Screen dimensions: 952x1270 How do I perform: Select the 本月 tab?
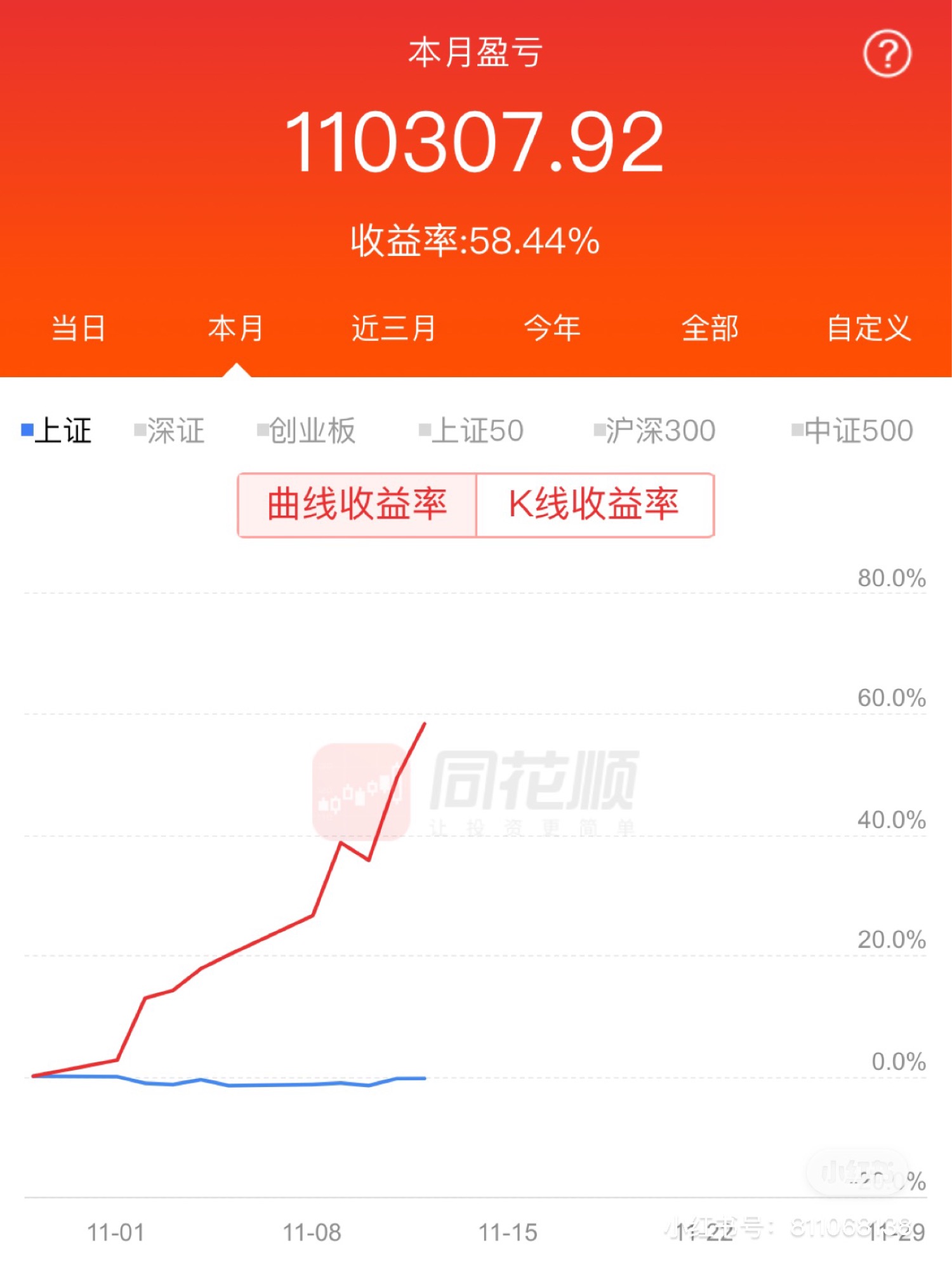coord(235,328)
